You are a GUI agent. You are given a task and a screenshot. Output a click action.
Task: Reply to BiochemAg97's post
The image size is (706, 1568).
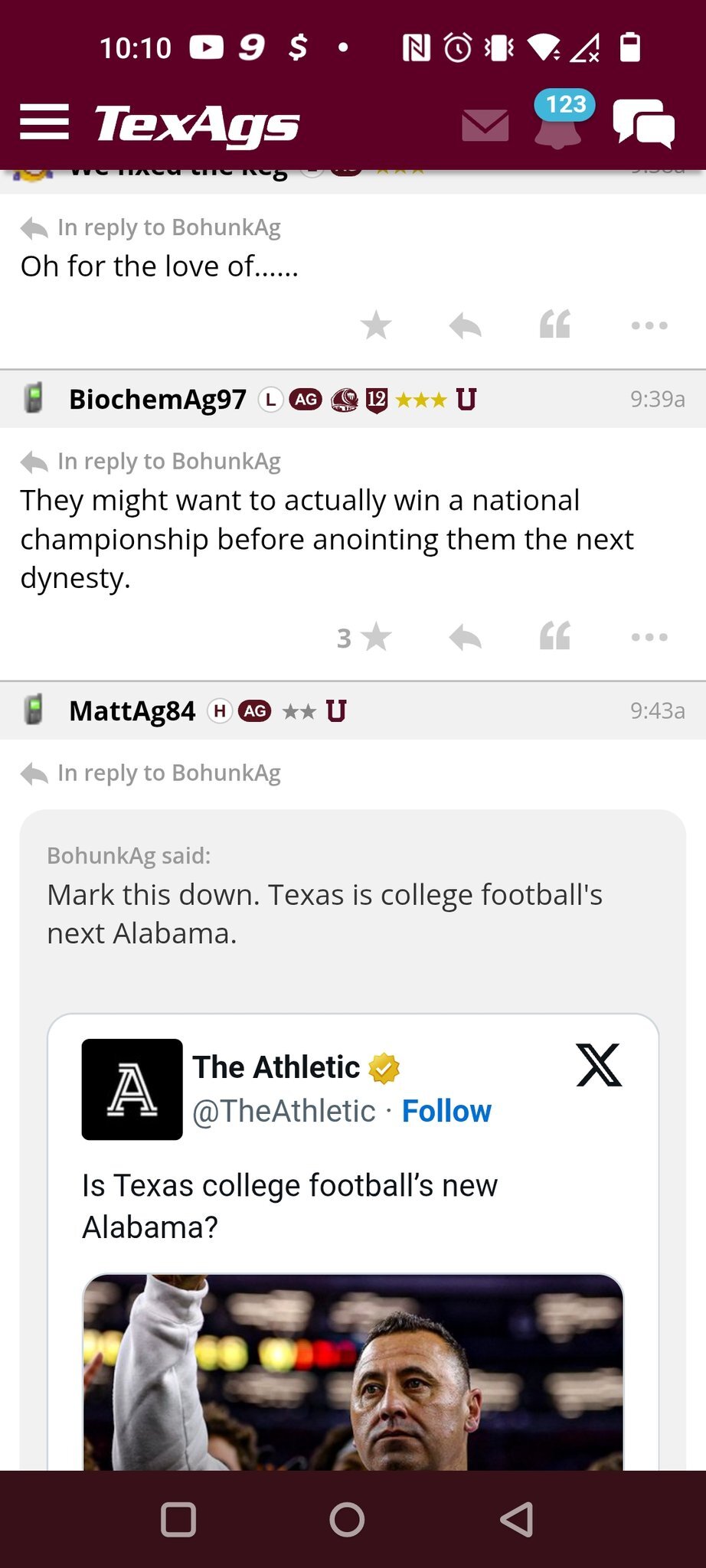click(x=466, y=637)
